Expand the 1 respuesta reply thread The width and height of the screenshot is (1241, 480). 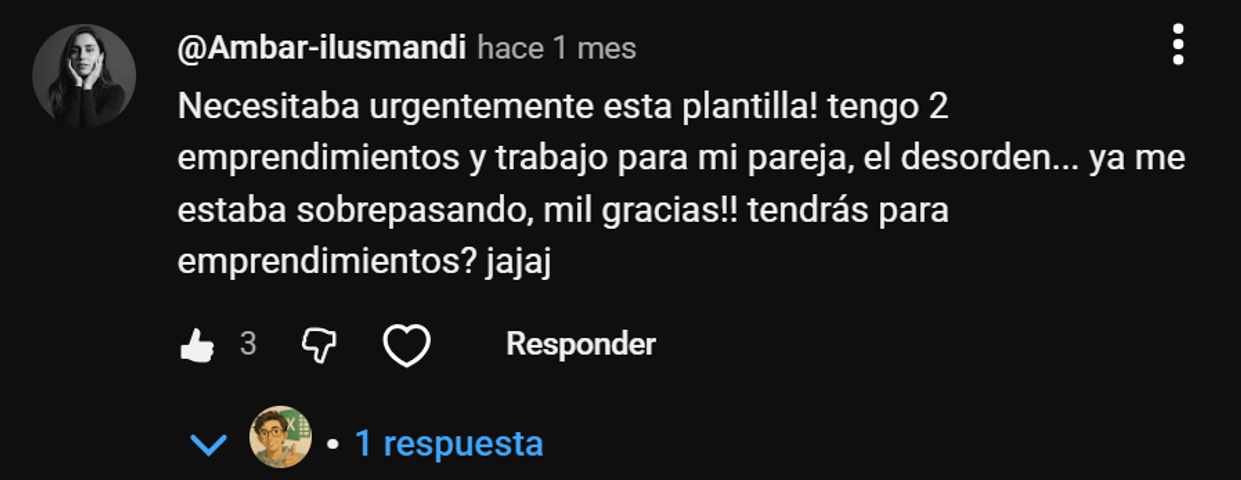coord(448,443)
